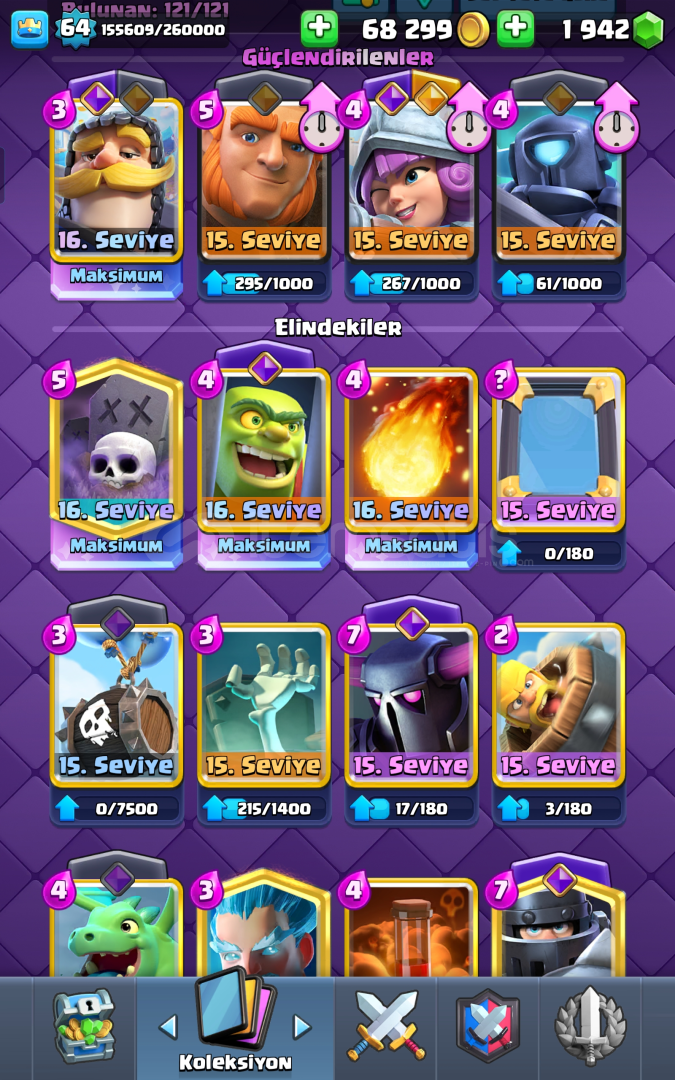Tap the Fireball card

[411, 450]
